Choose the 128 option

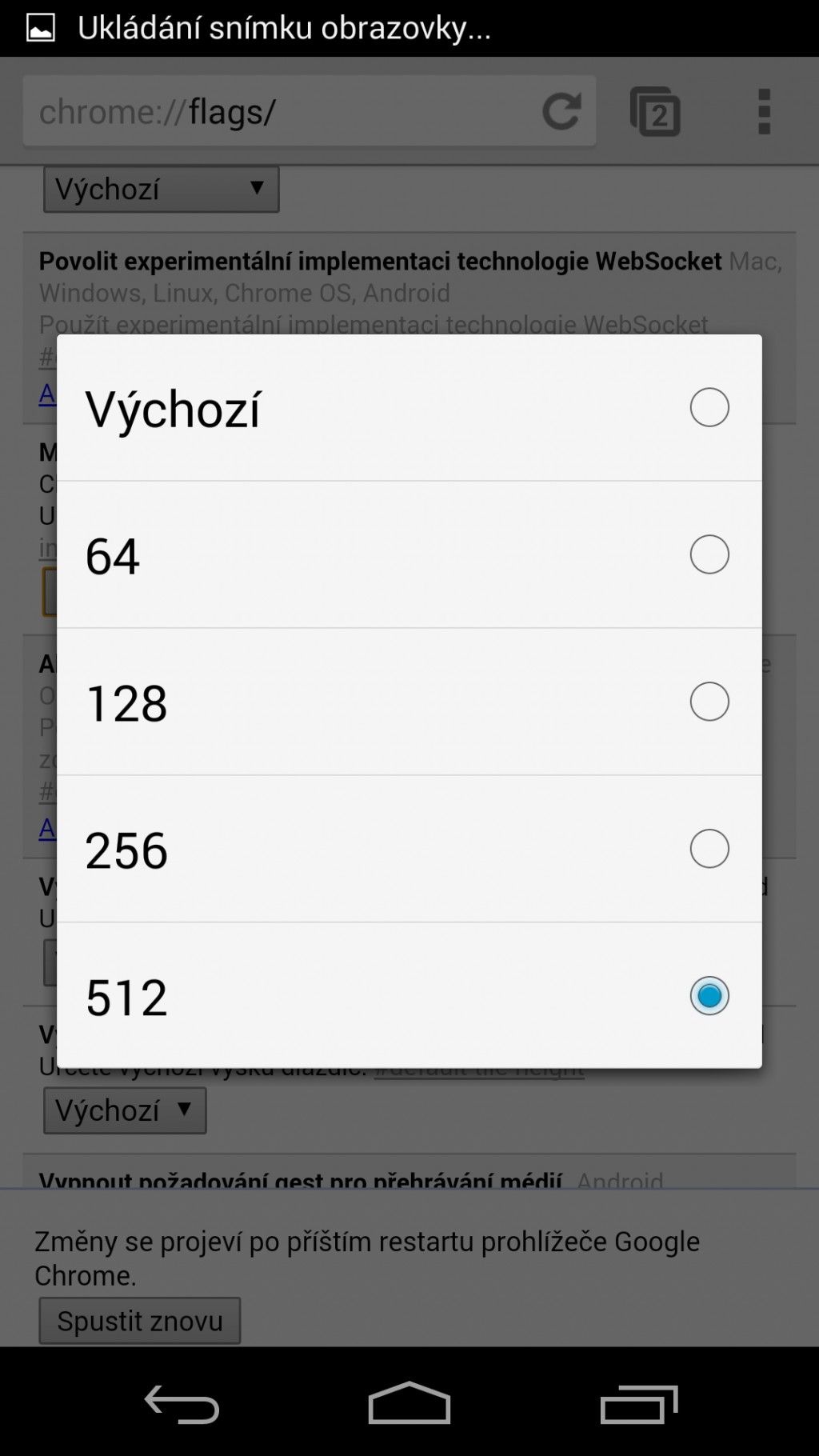coord(409,702)
